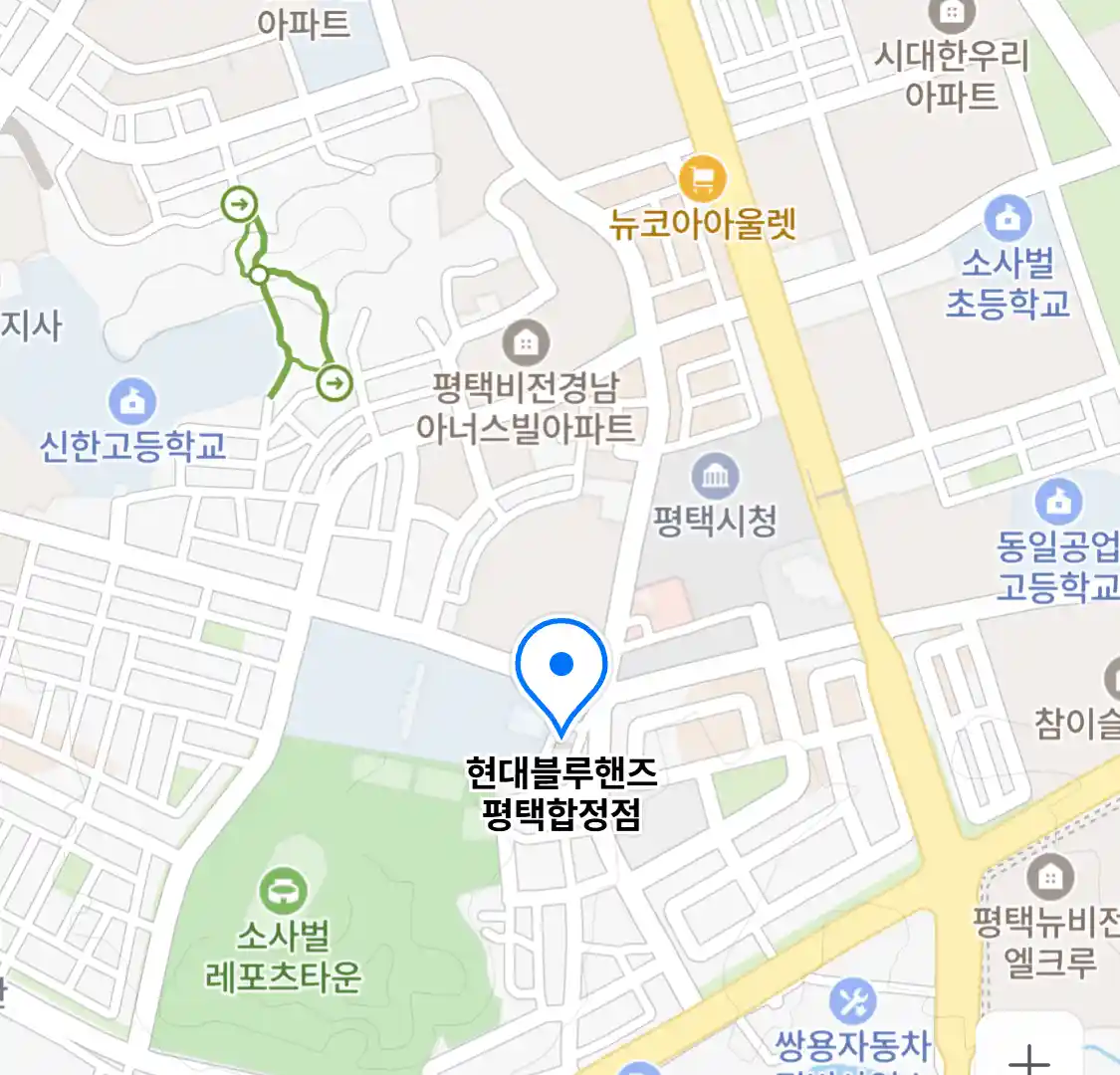Open the 소사벌레포츠타운 stadium marker
Screen dimensions: 1120x1075
point(283,889)
